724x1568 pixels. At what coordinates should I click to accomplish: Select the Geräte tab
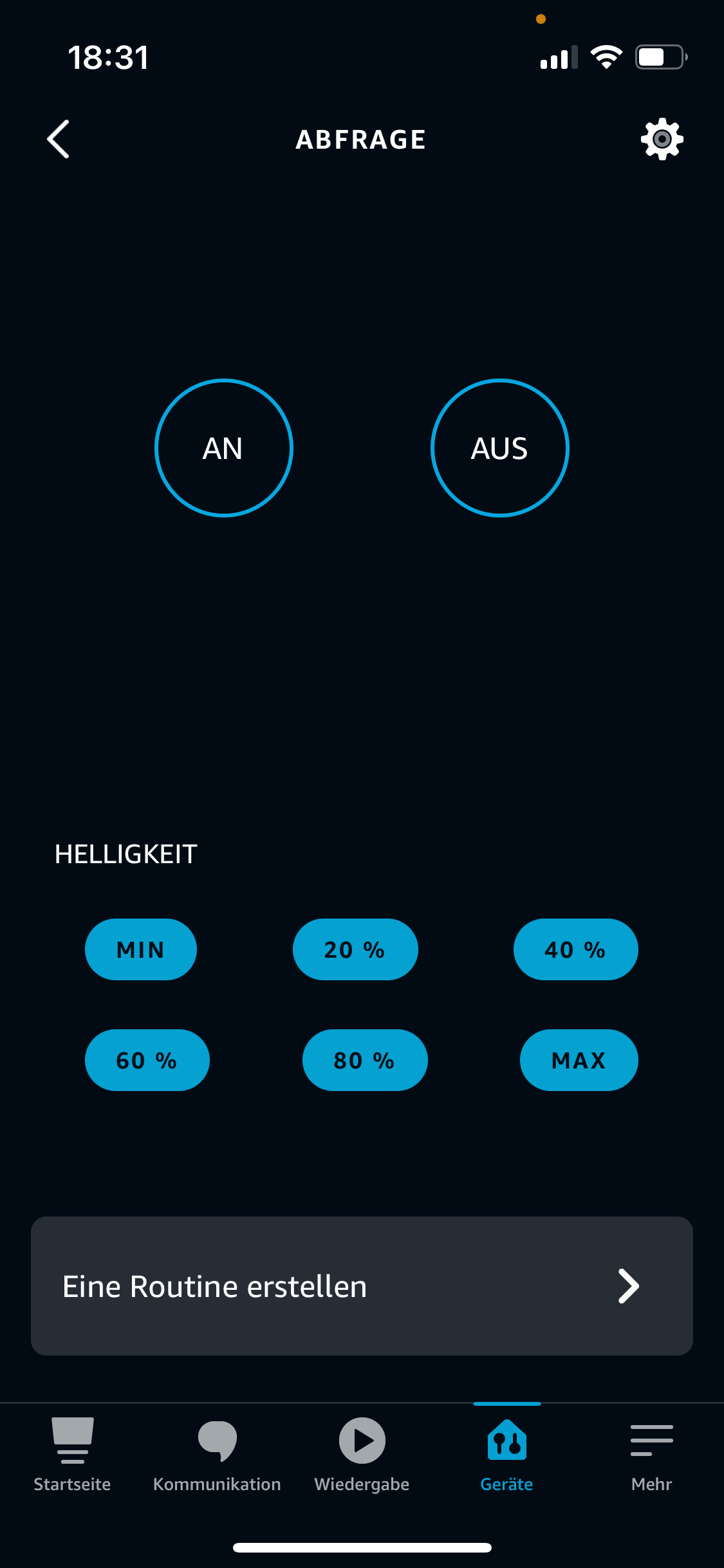click(x=506, y=1455)
